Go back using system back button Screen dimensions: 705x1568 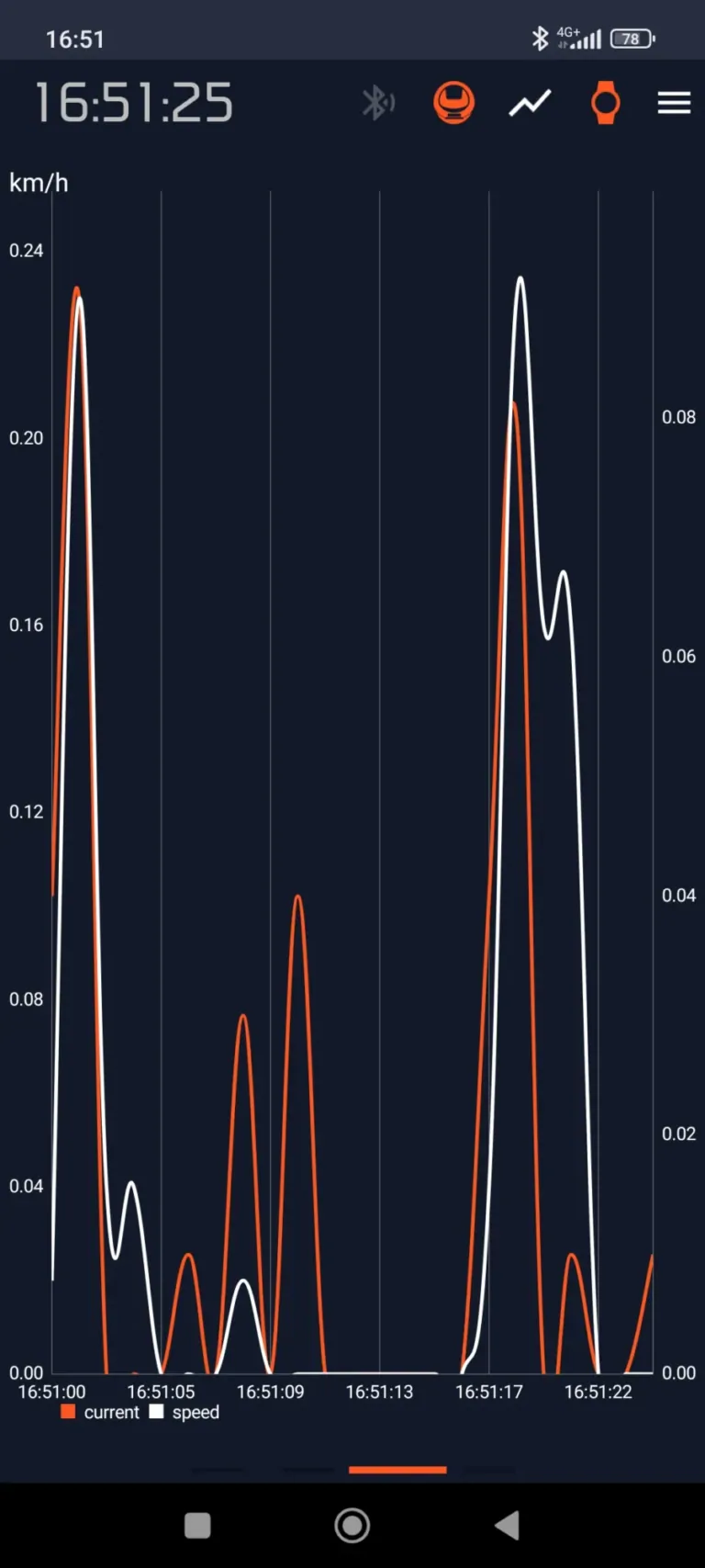click(x=507, y=1526)
